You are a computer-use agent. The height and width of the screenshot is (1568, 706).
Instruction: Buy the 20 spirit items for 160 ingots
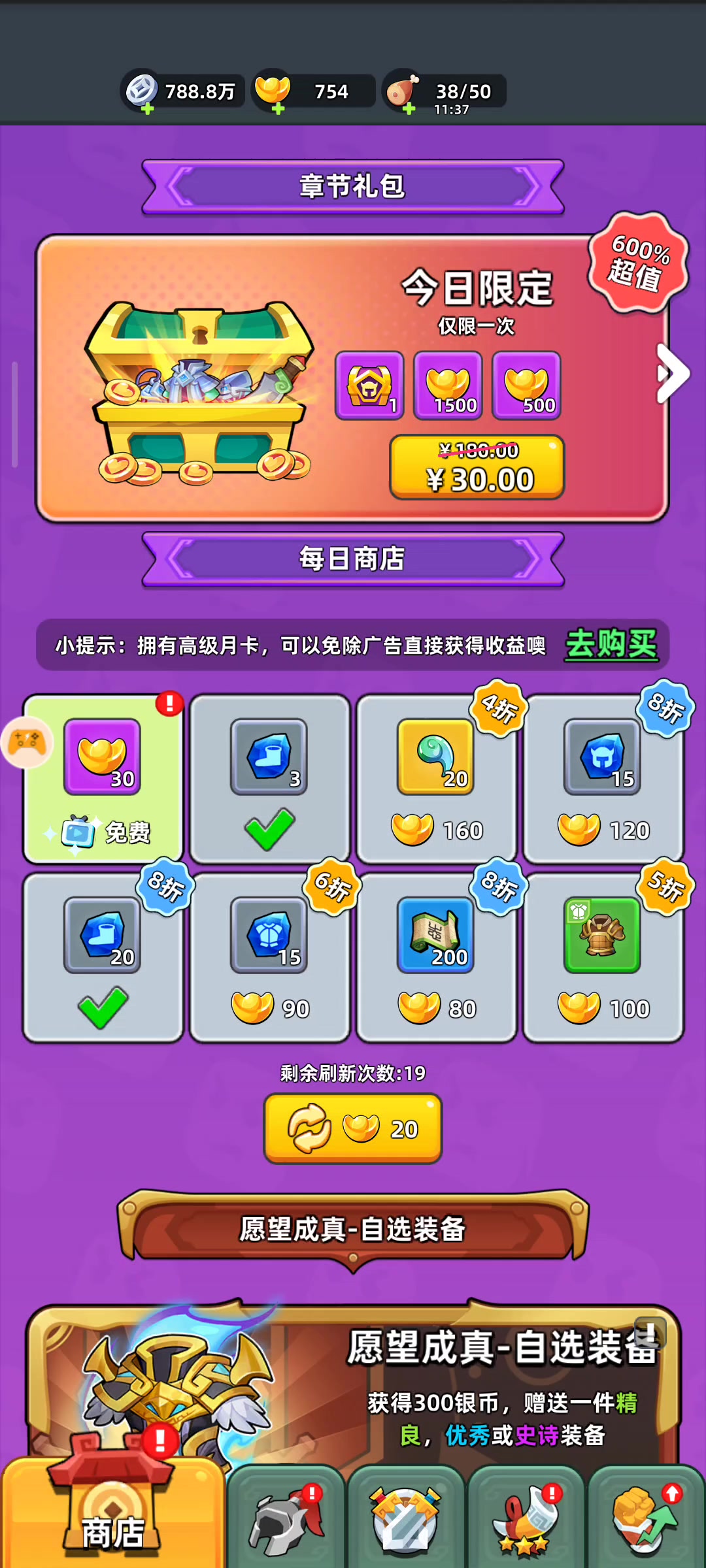point(436,779)
